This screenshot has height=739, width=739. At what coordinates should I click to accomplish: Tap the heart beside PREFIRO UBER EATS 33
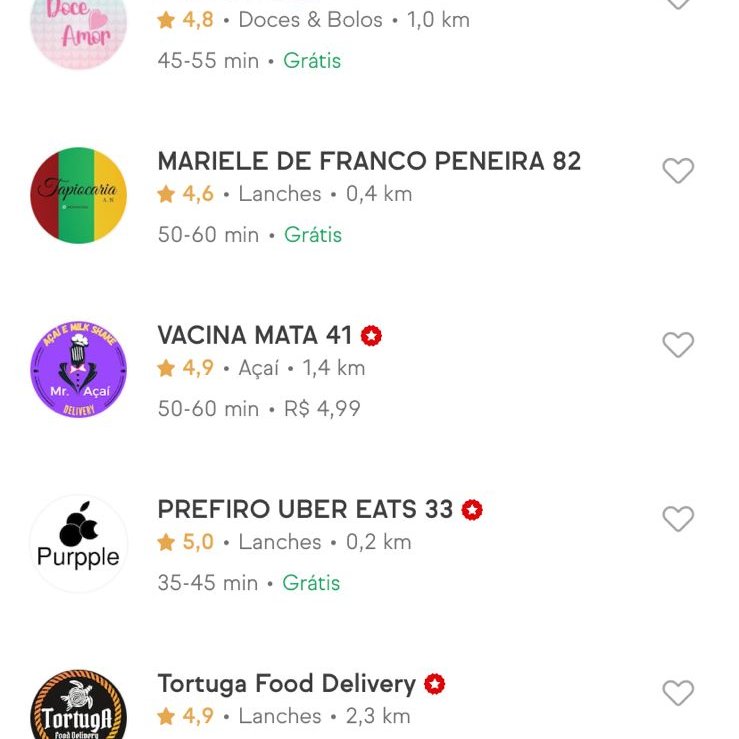tap(678, 519)
